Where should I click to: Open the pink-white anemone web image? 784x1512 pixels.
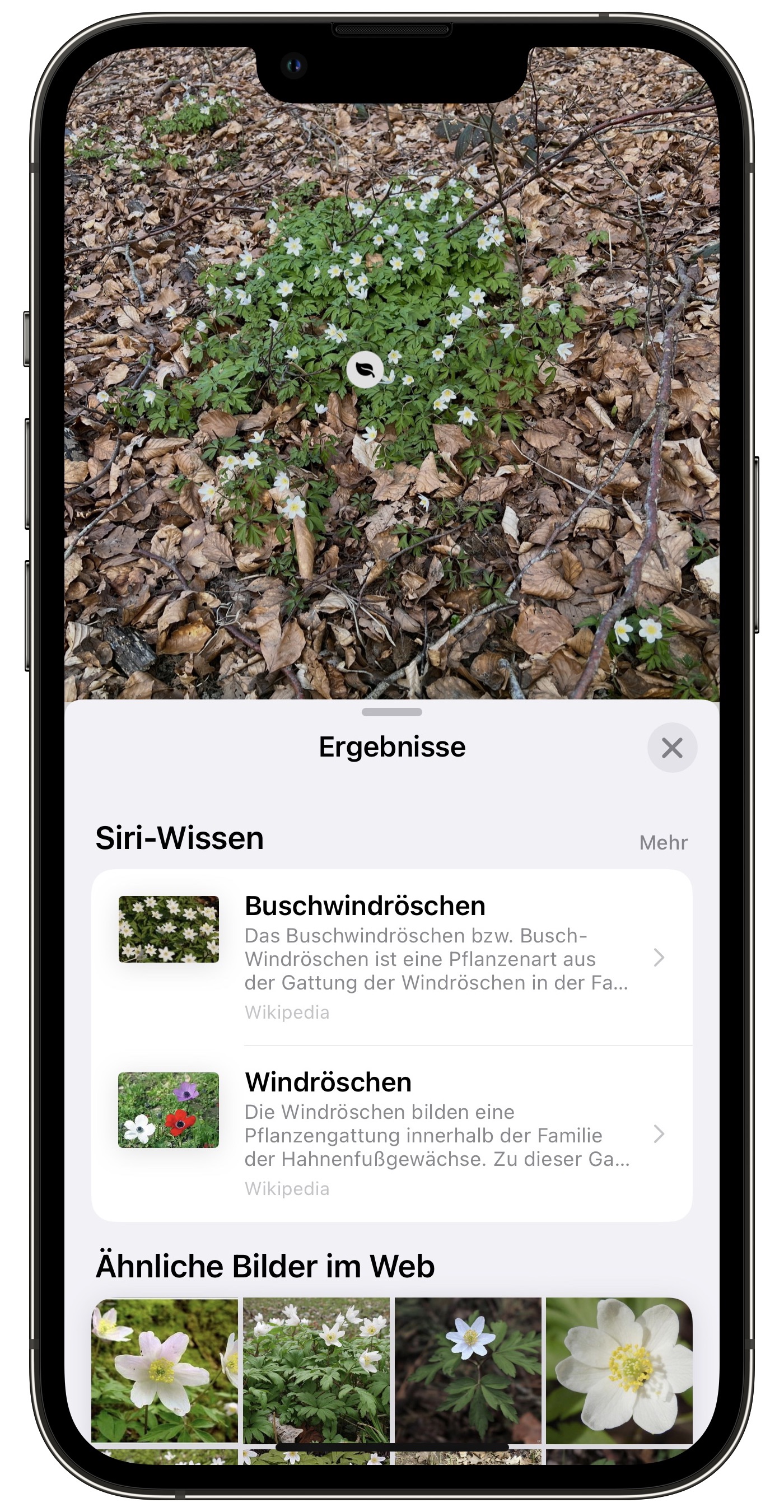[x=165, y=1370]
